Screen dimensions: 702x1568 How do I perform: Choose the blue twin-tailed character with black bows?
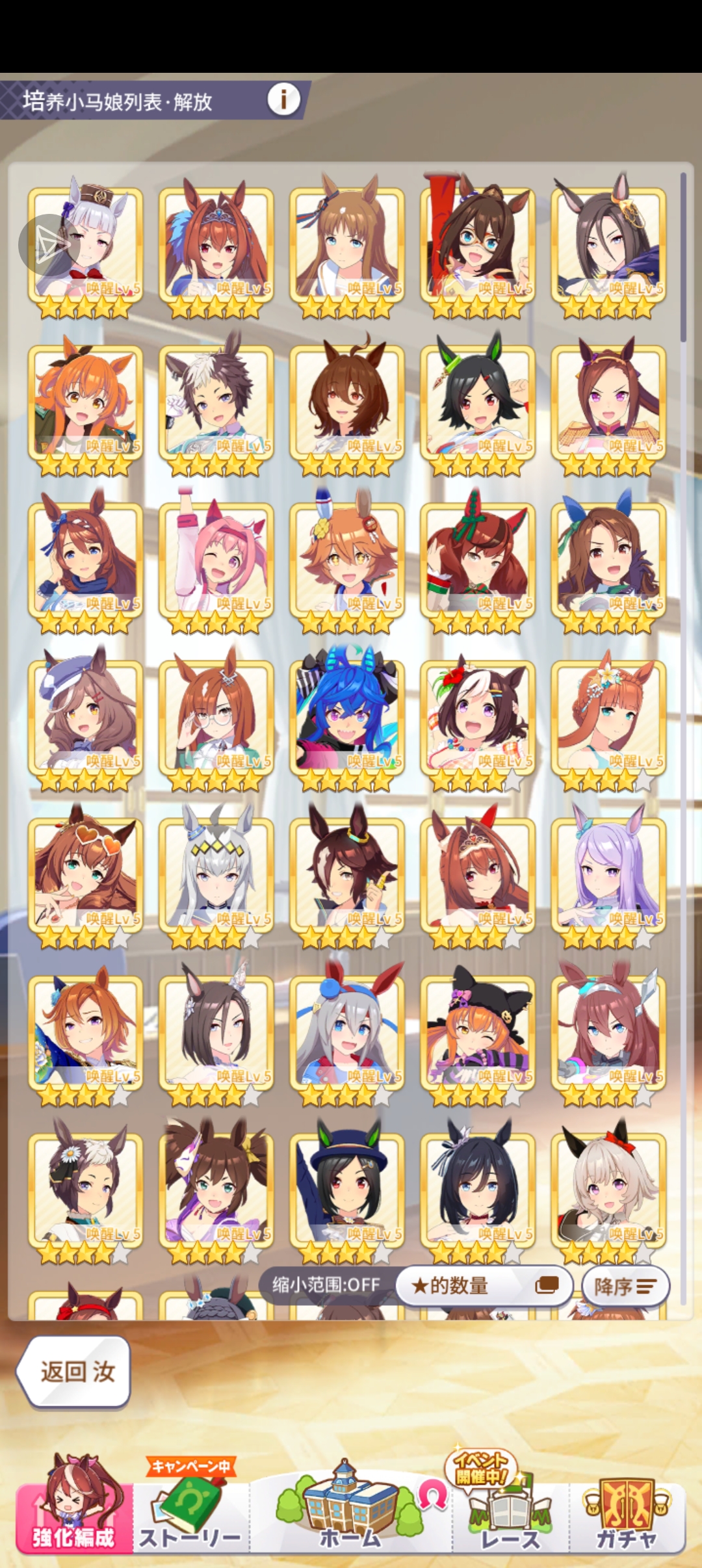(x=347, y=718)
